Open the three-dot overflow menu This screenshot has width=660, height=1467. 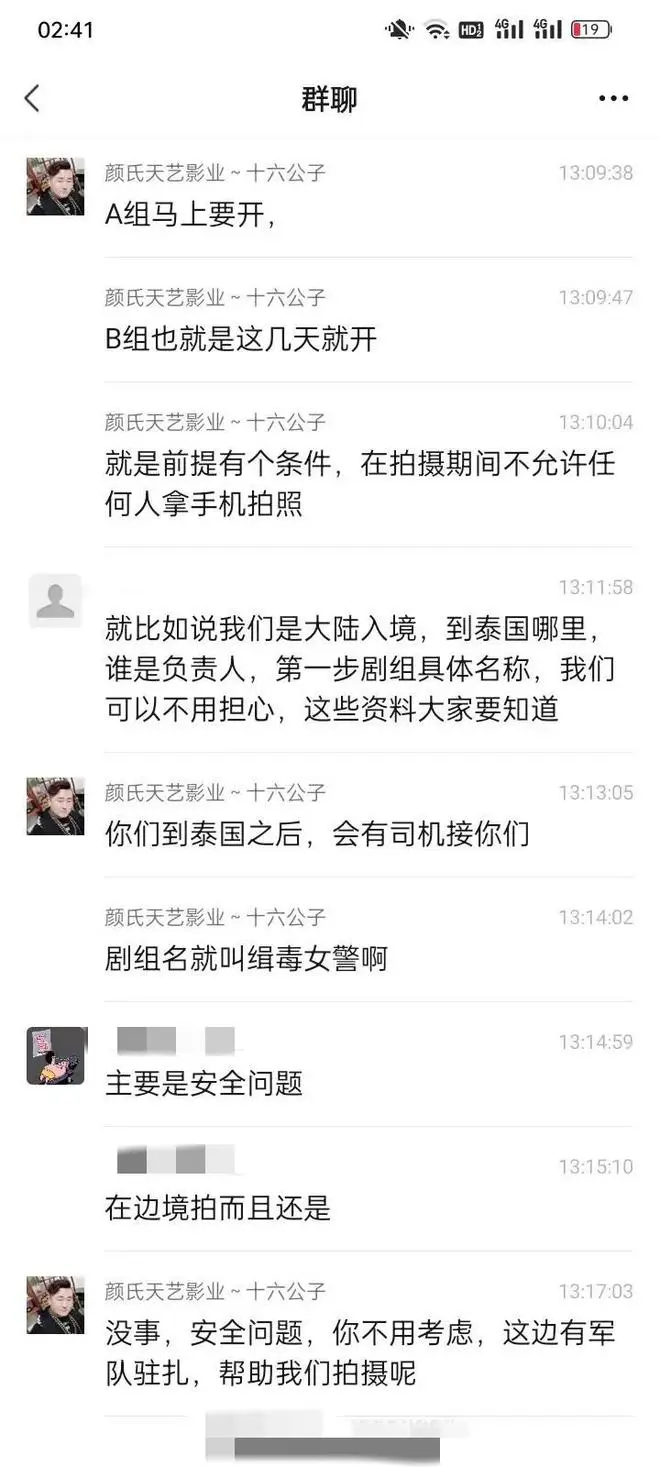coord(613,98)
